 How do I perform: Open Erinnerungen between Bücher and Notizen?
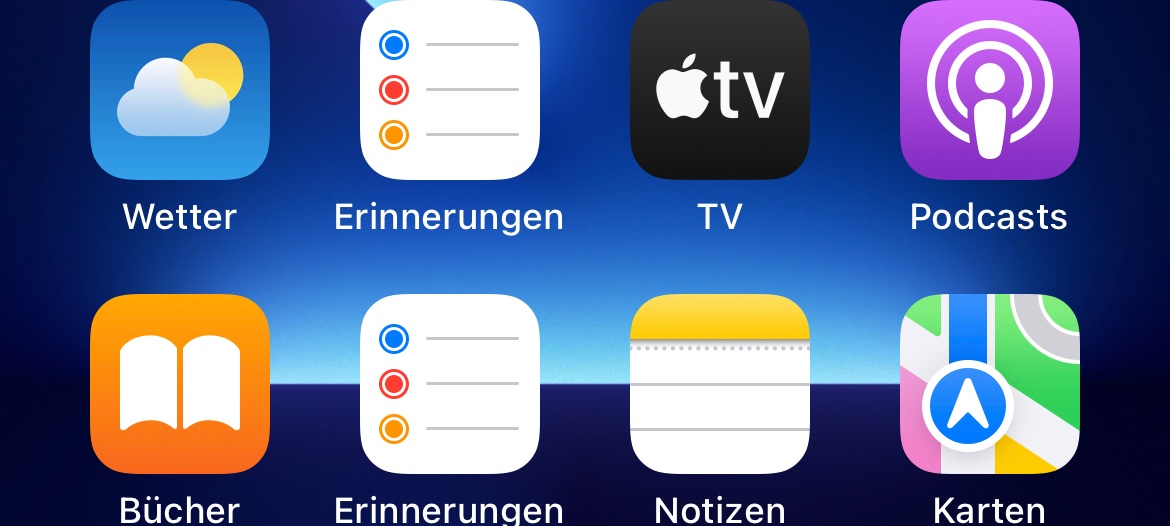(450, 384)
